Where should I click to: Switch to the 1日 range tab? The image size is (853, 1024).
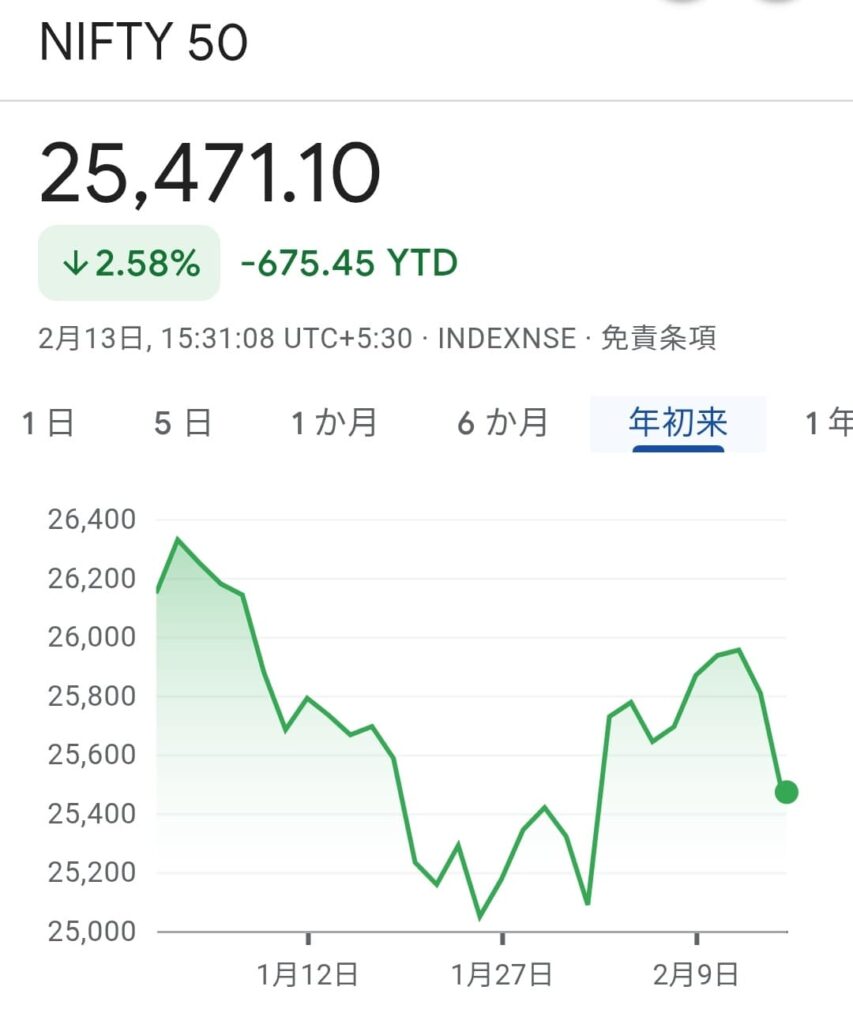(x=48, y=423)
